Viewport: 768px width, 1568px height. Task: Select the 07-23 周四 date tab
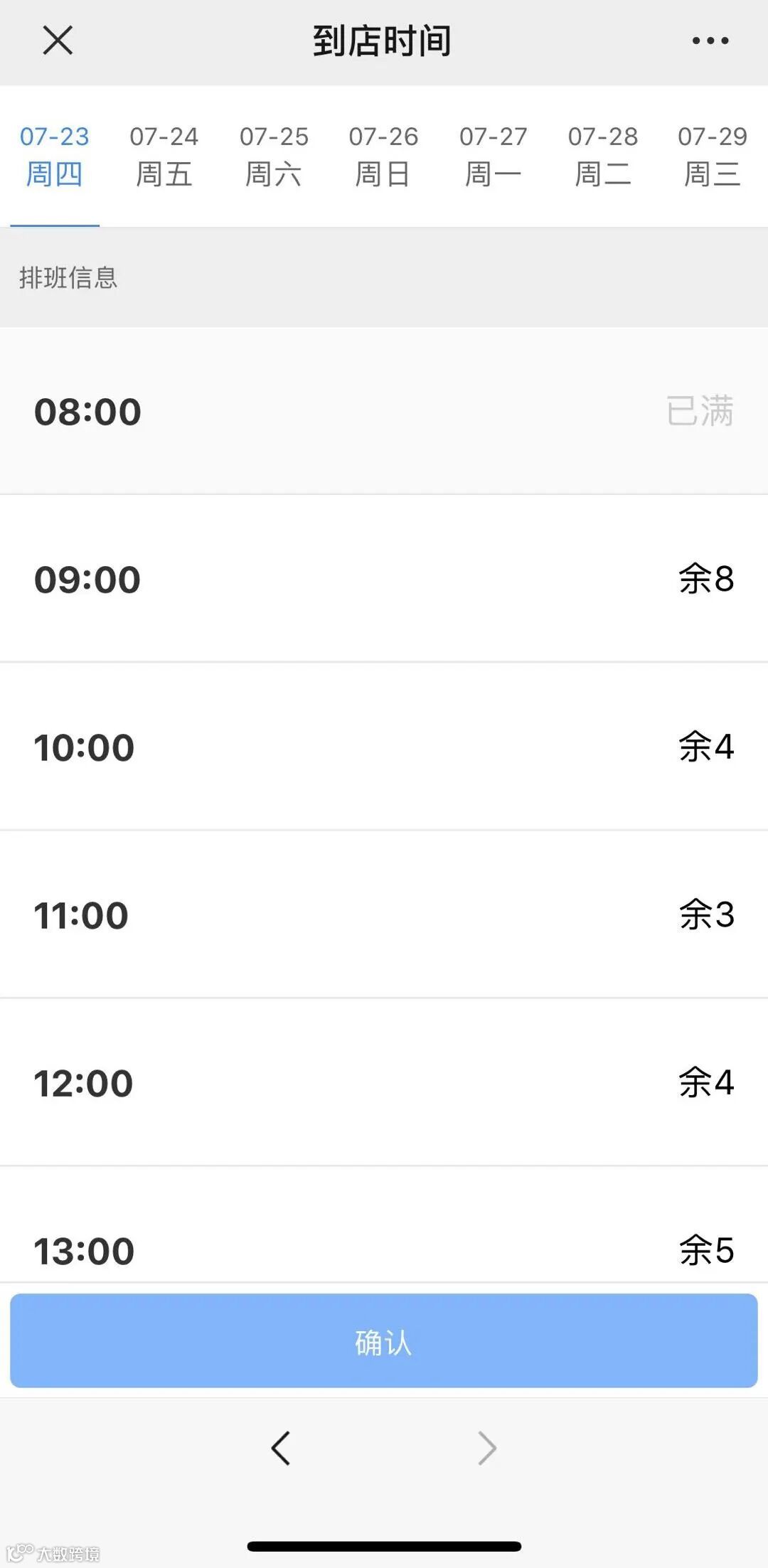coord(55,156)
